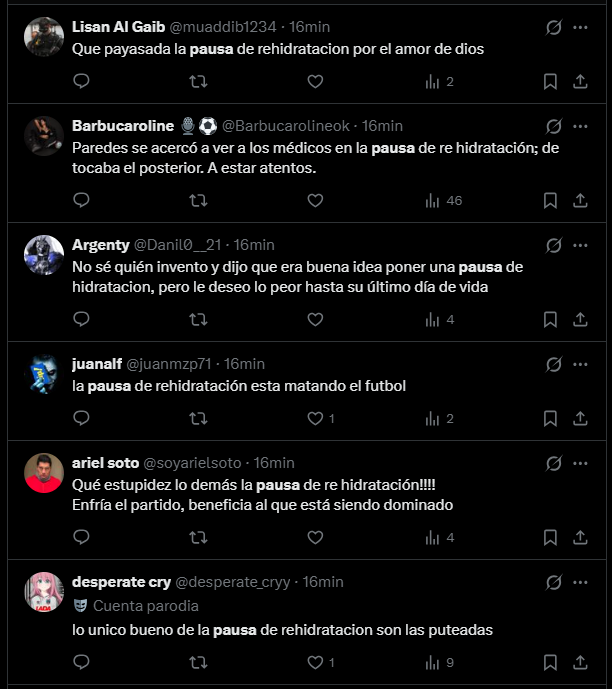Viewport: 612px width, 689px height.
Task: Repost Barbucaroline's tweet about Paredes
Action: coord(198,201)
